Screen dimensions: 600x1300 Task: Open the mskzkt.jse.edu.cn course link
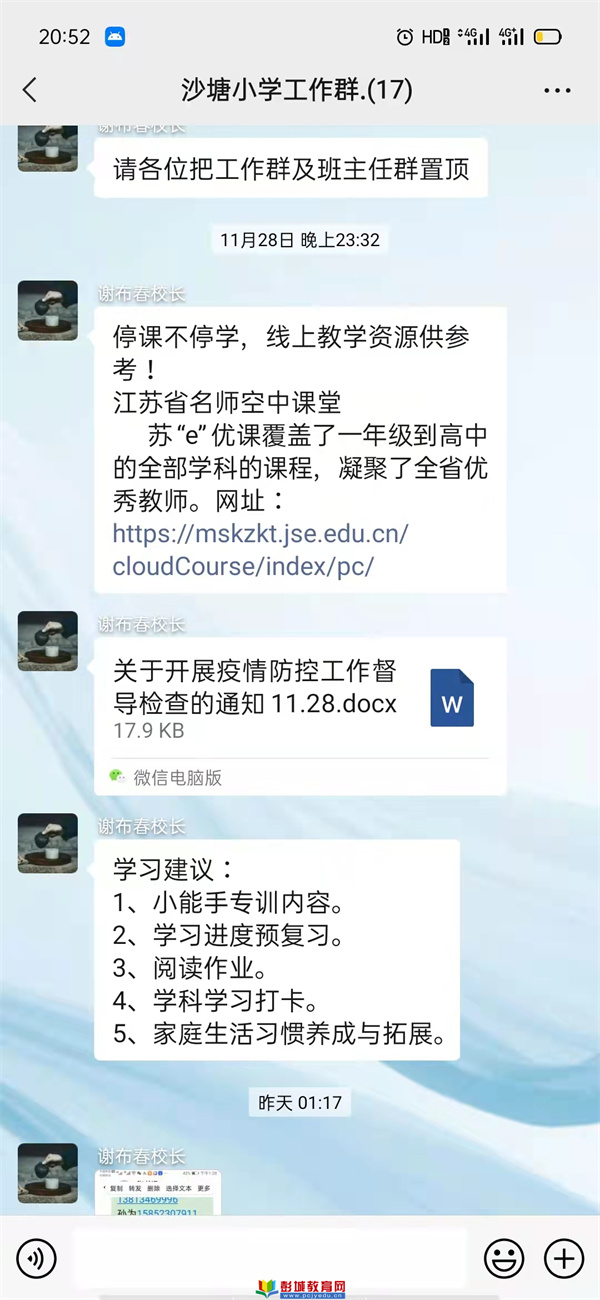[x=260, y=549]
